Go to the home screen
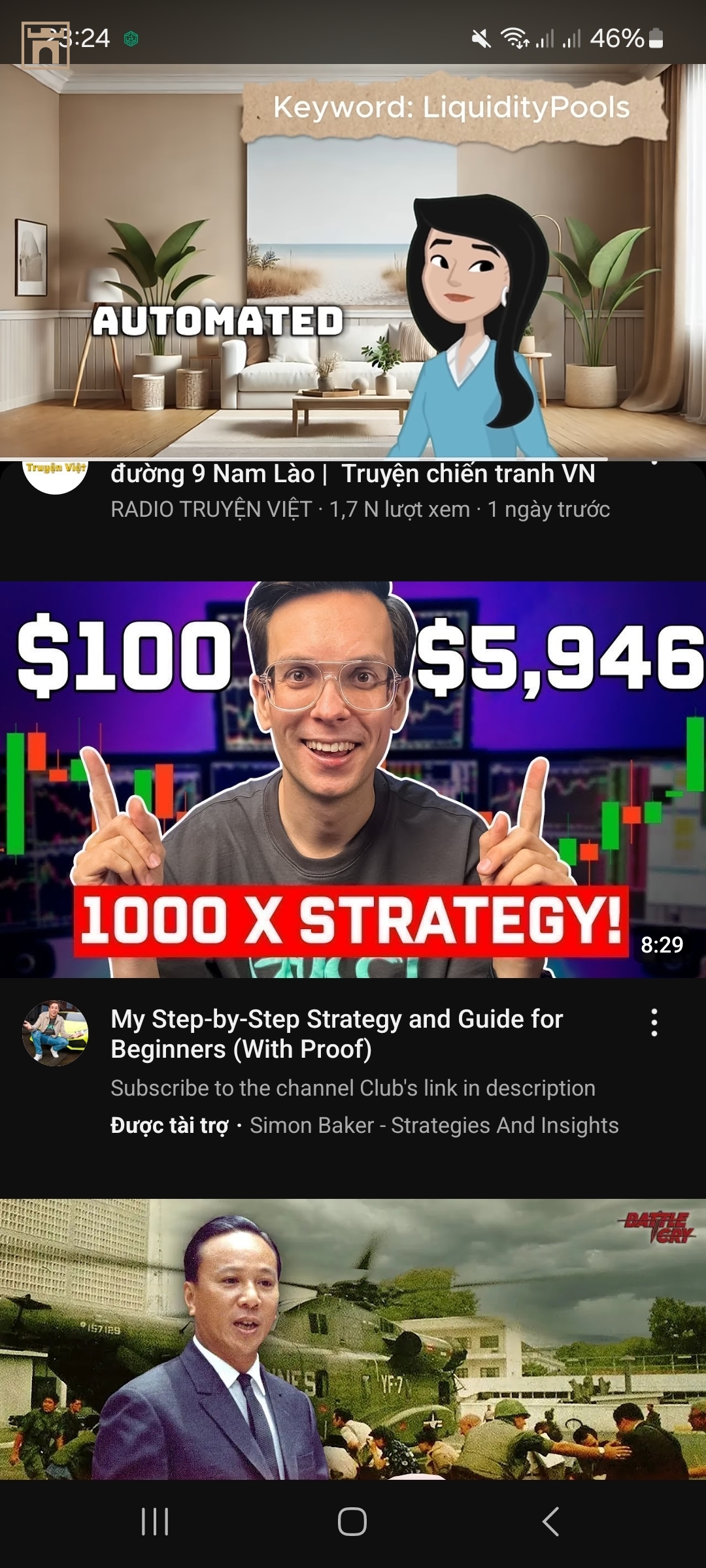This screenshot has width=706, height=1568. coord(352,1522)
